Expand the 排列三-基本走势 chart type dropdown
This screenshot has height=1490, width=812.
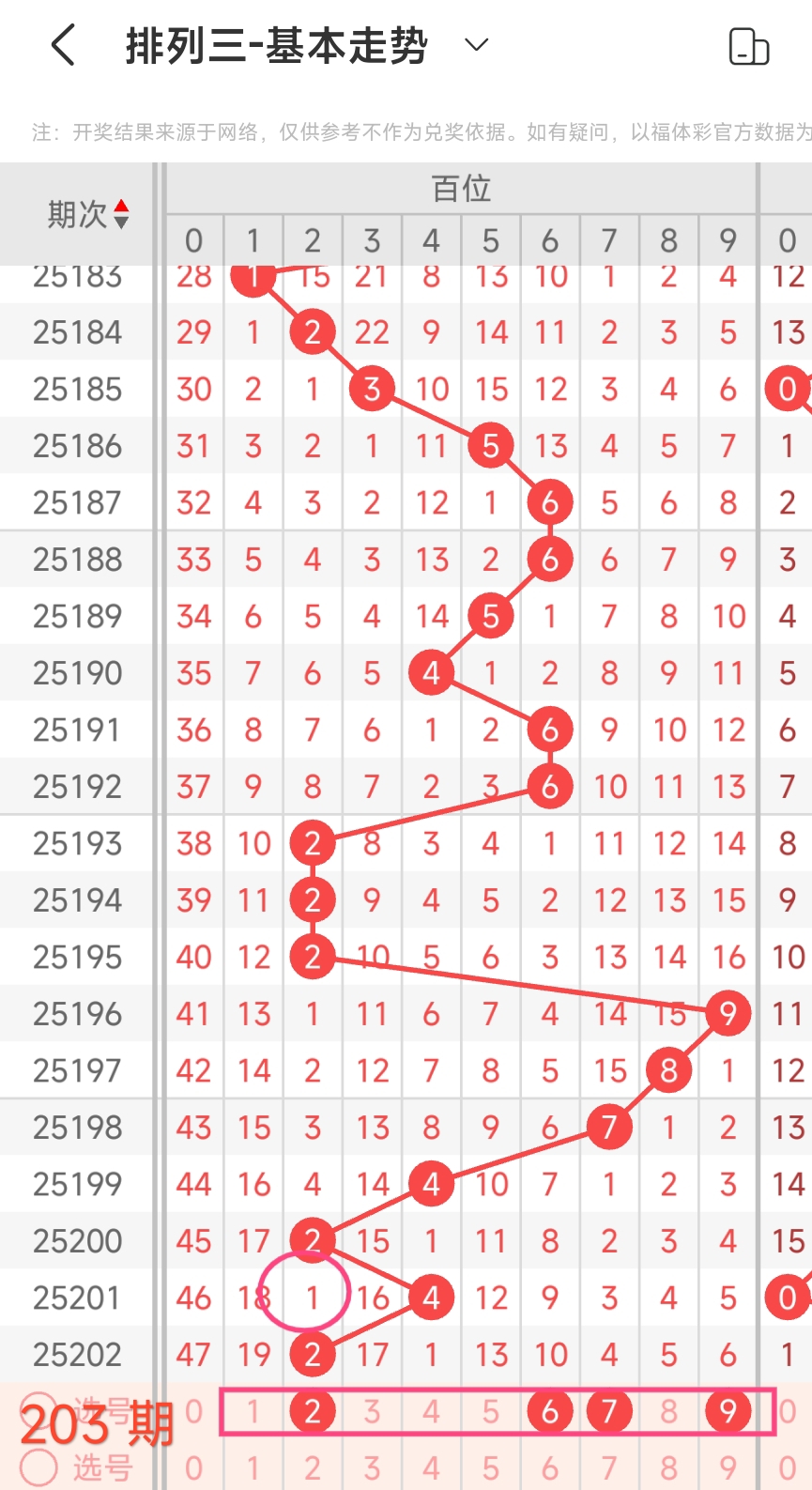pyautogui.click(x=477, y=45)
